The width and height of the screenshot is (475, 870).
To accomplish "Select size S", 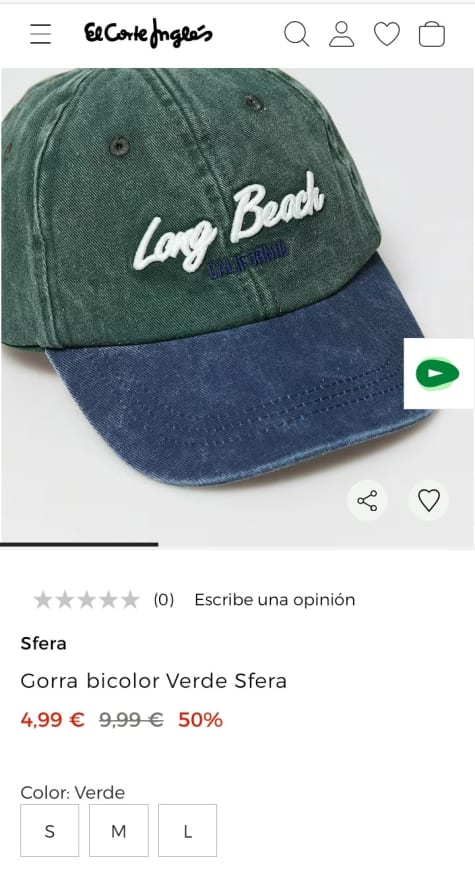I will click(50, 831).
